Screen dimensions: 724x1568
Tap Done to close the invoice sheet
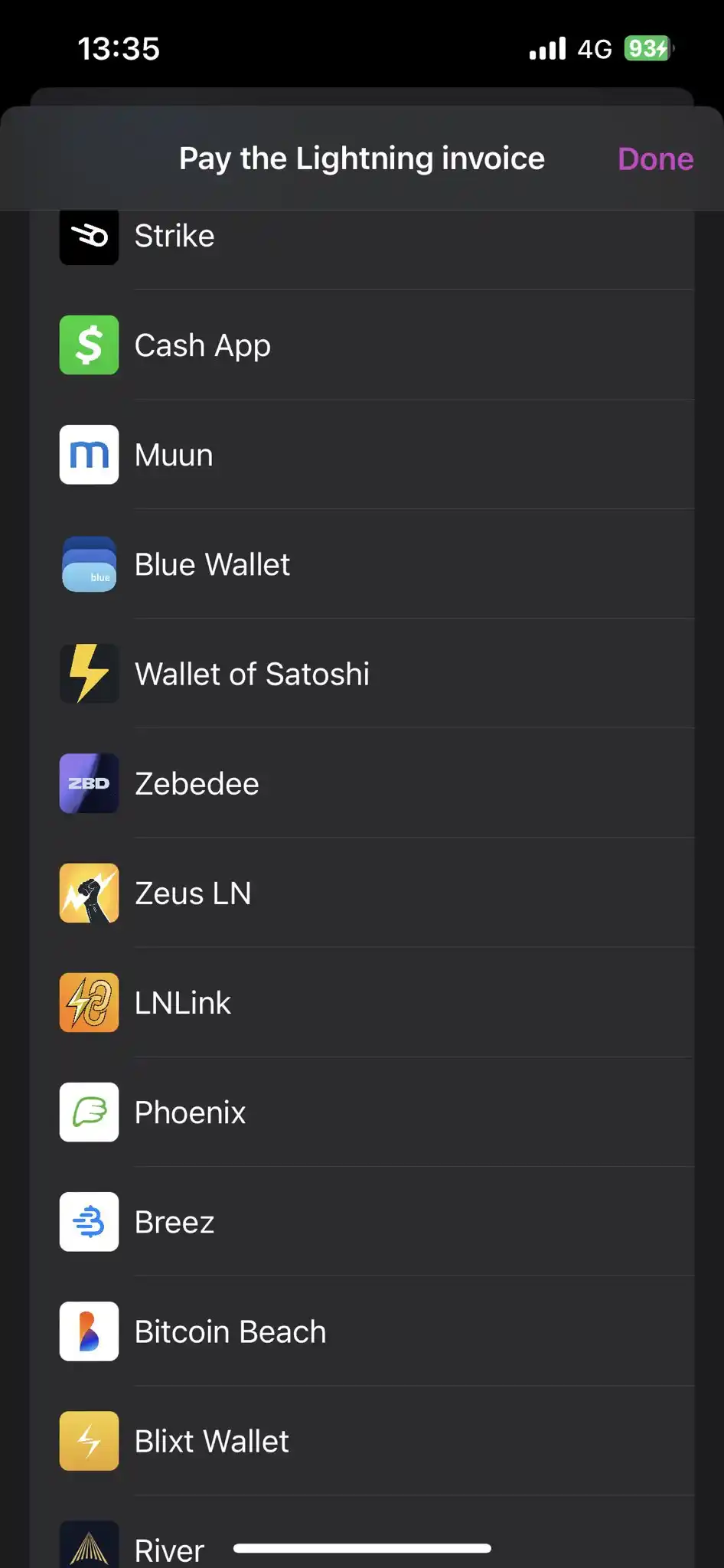tap(655, 159)
